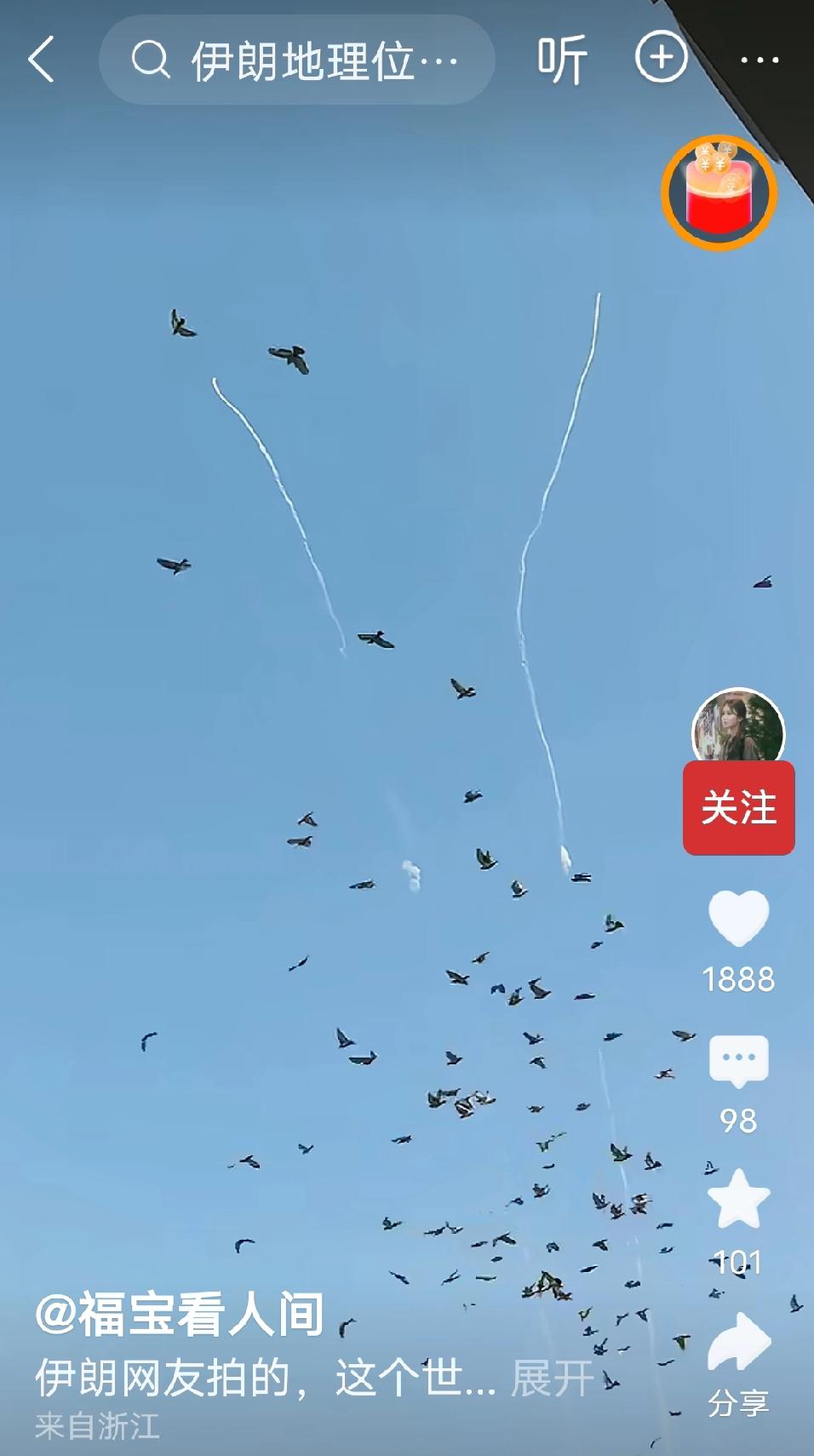Screen dimensions: 814x1456
Task: Tap the + plus icon near the top
Action: pos(662,58)
